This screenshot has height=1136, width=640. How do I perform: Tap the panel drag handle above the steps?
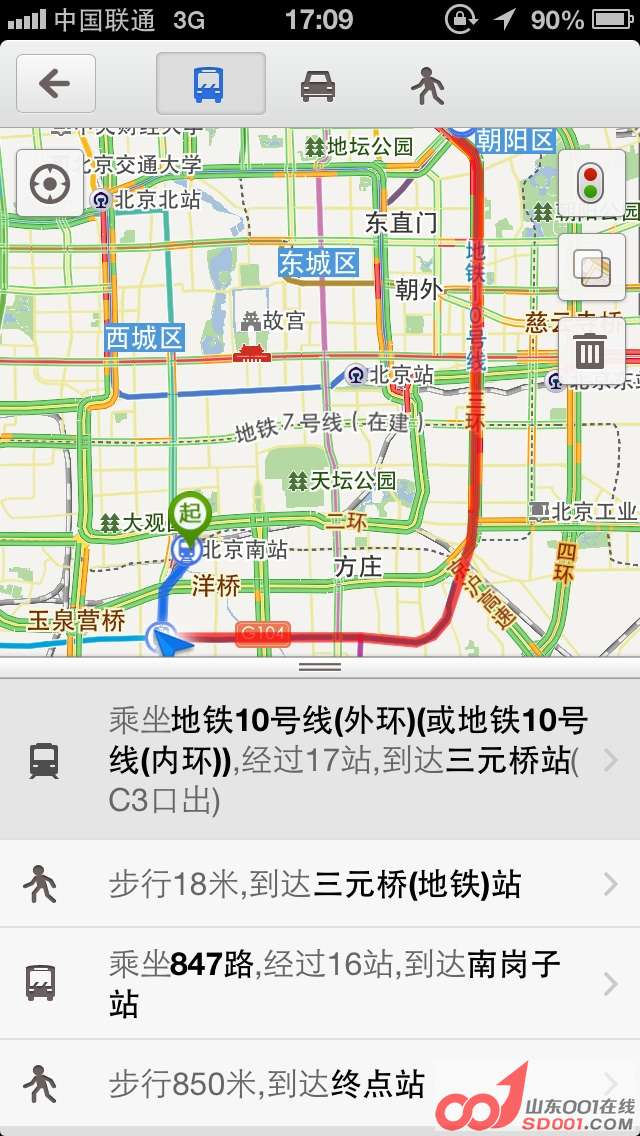coord(320,666)
